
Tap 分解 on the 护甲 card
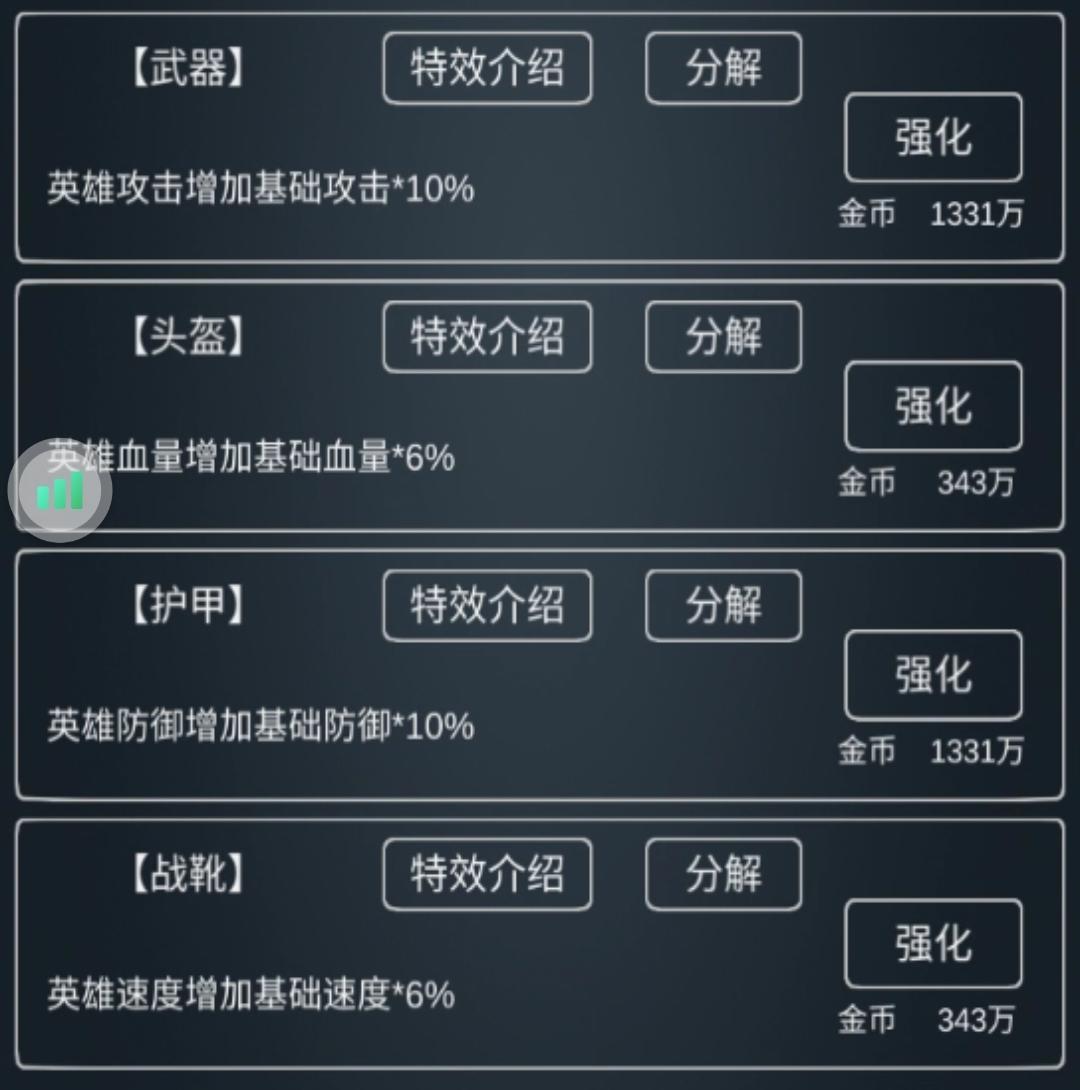click(723, 605)
